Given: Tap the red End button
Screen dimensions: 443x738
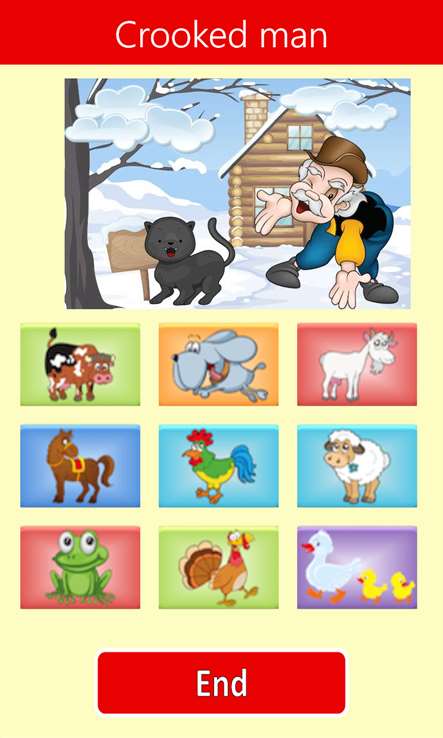Looking at the screenshot, I should pyautogui.click(x=222, y=683).
